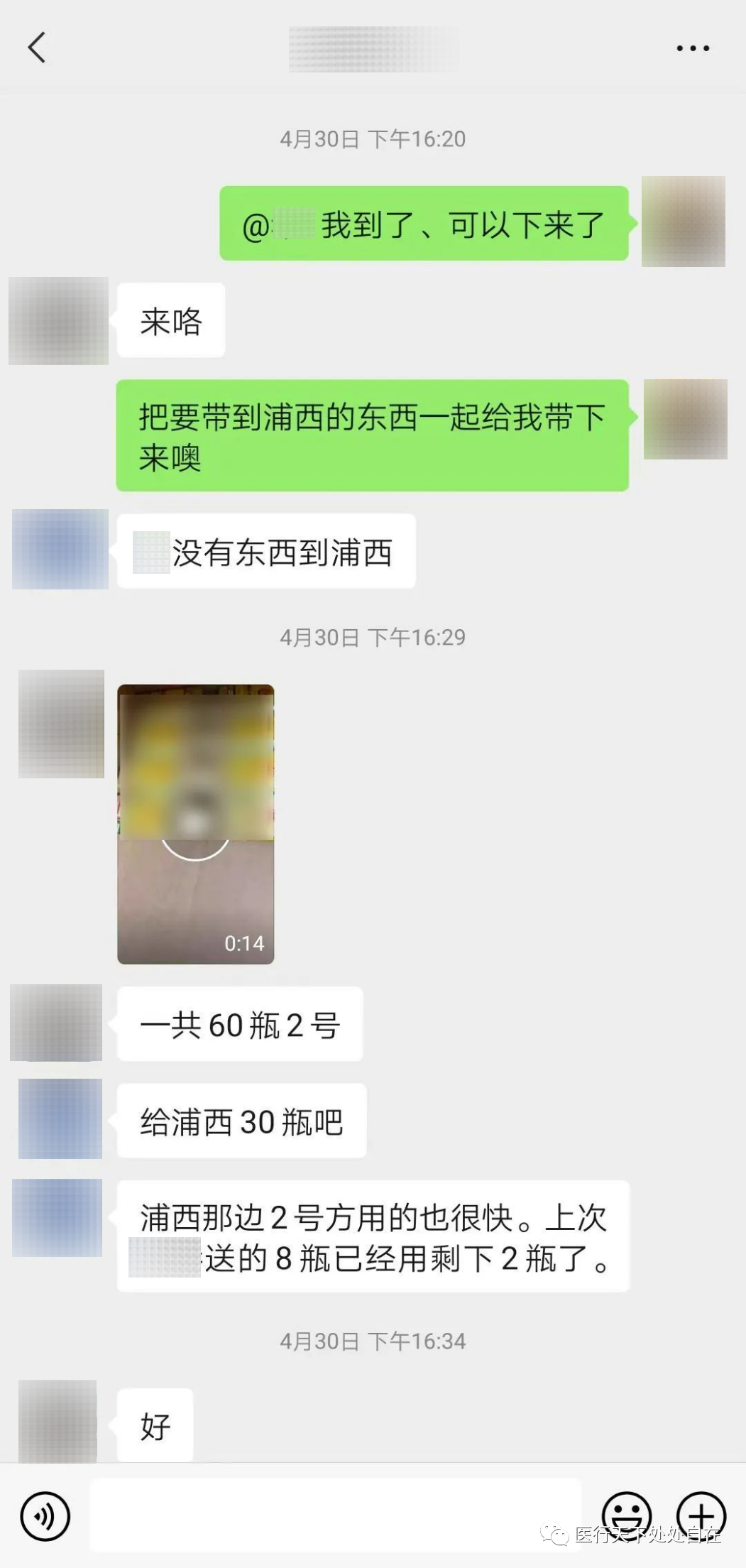
Task: Focus the message text field
Action: 335,1515
